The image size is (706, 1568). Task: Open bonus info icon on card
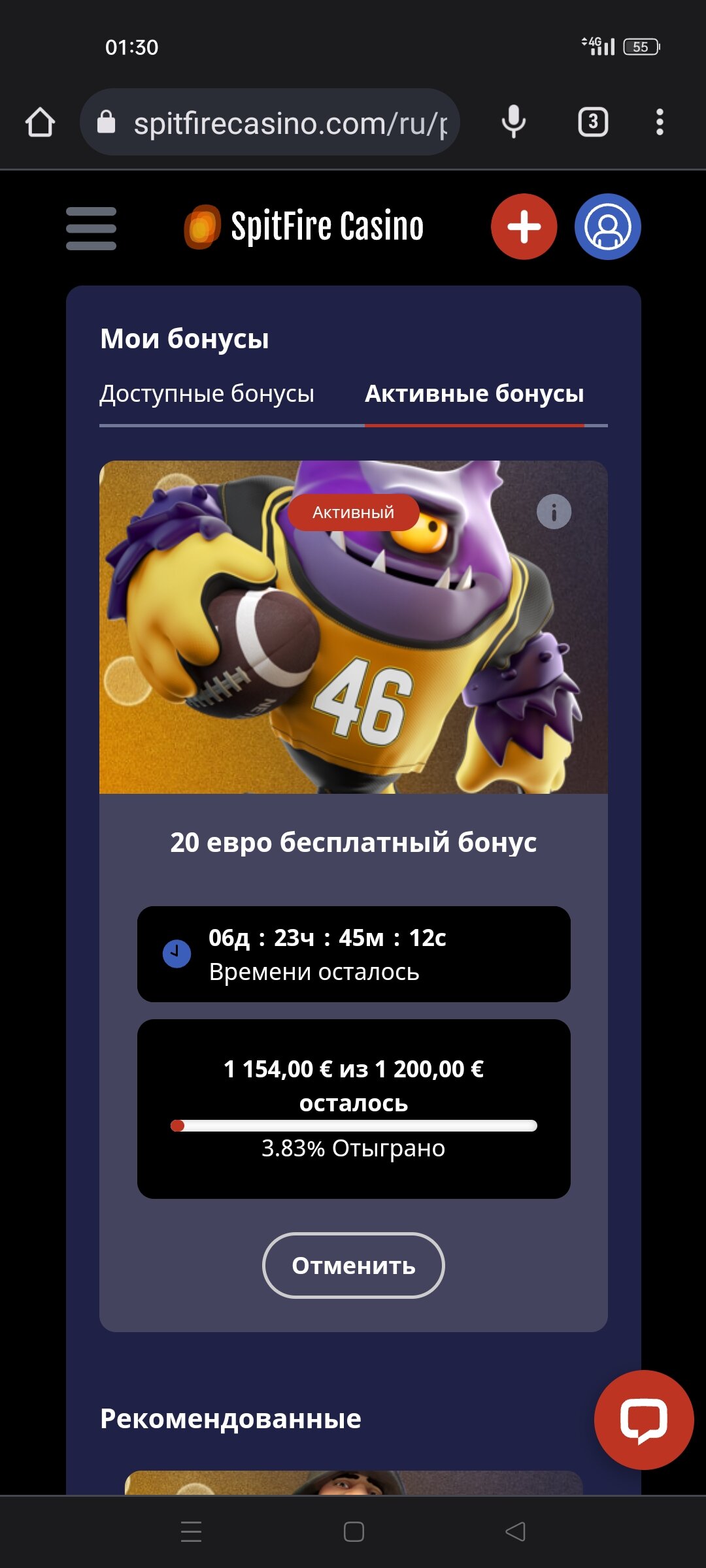pos(554,512)
